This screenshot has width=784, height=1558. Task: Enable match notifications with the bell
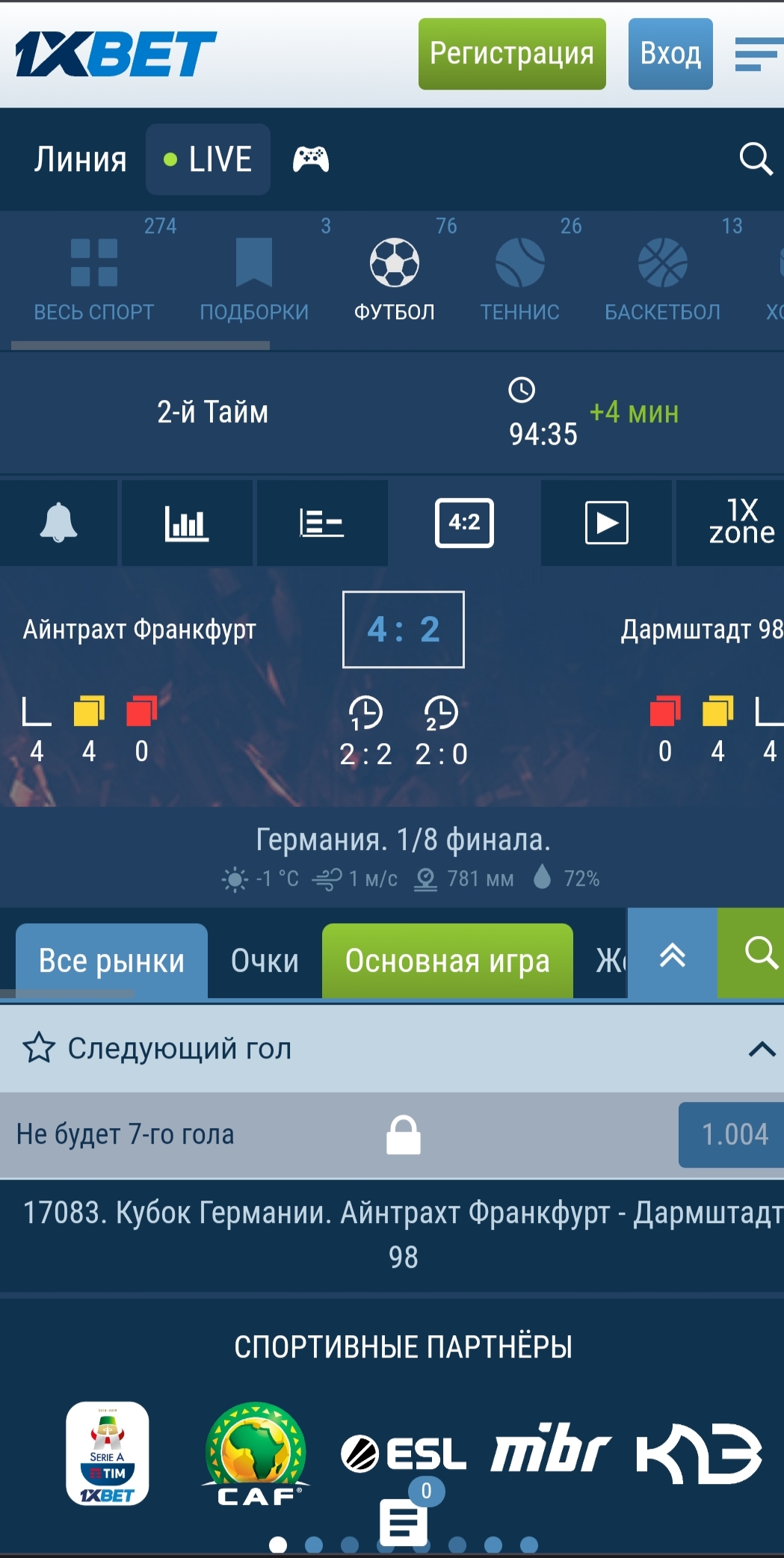58,523
